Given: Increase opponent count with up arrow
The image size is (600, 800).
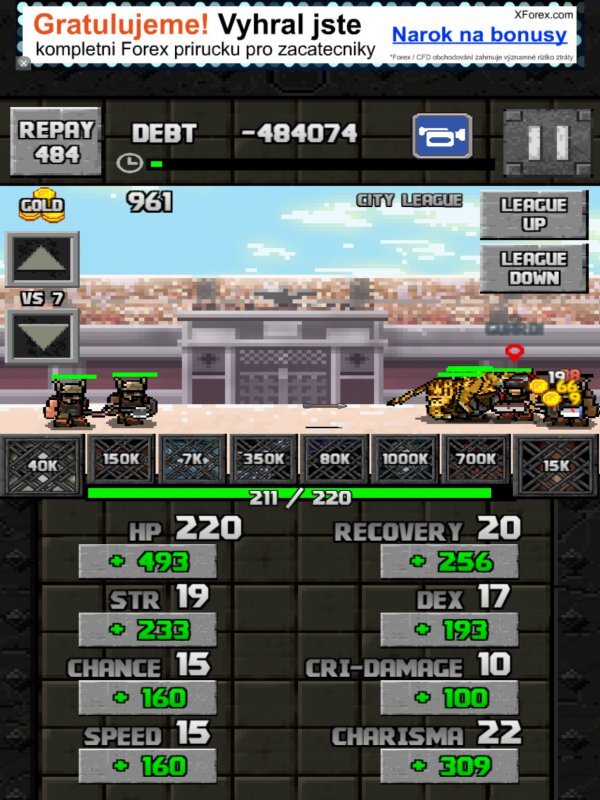Looking at the screenshot, I should point(41,260).
